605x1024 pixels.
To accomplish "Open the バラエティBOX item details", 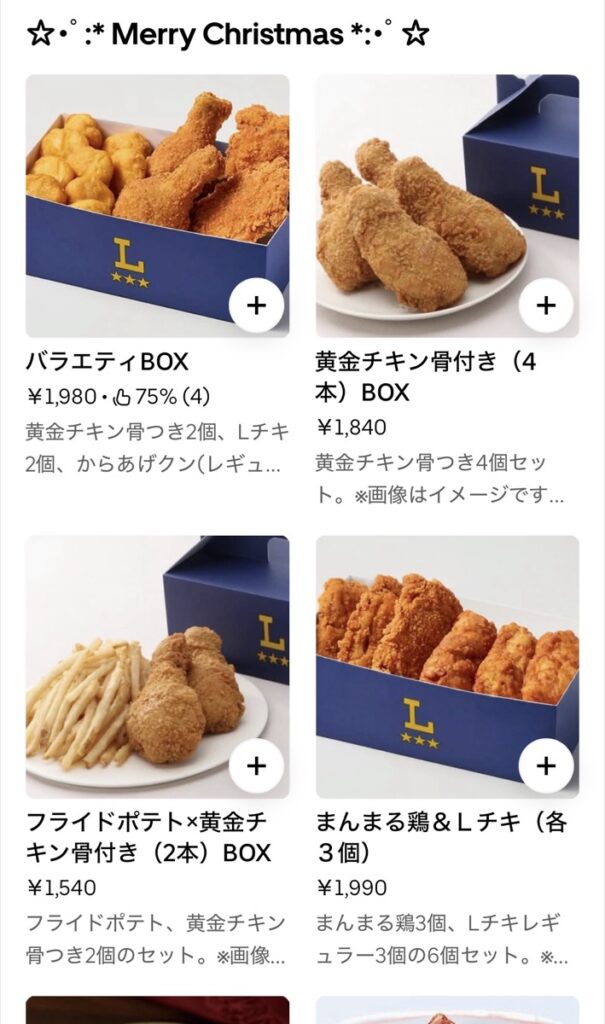I will [x=107, y=361].
